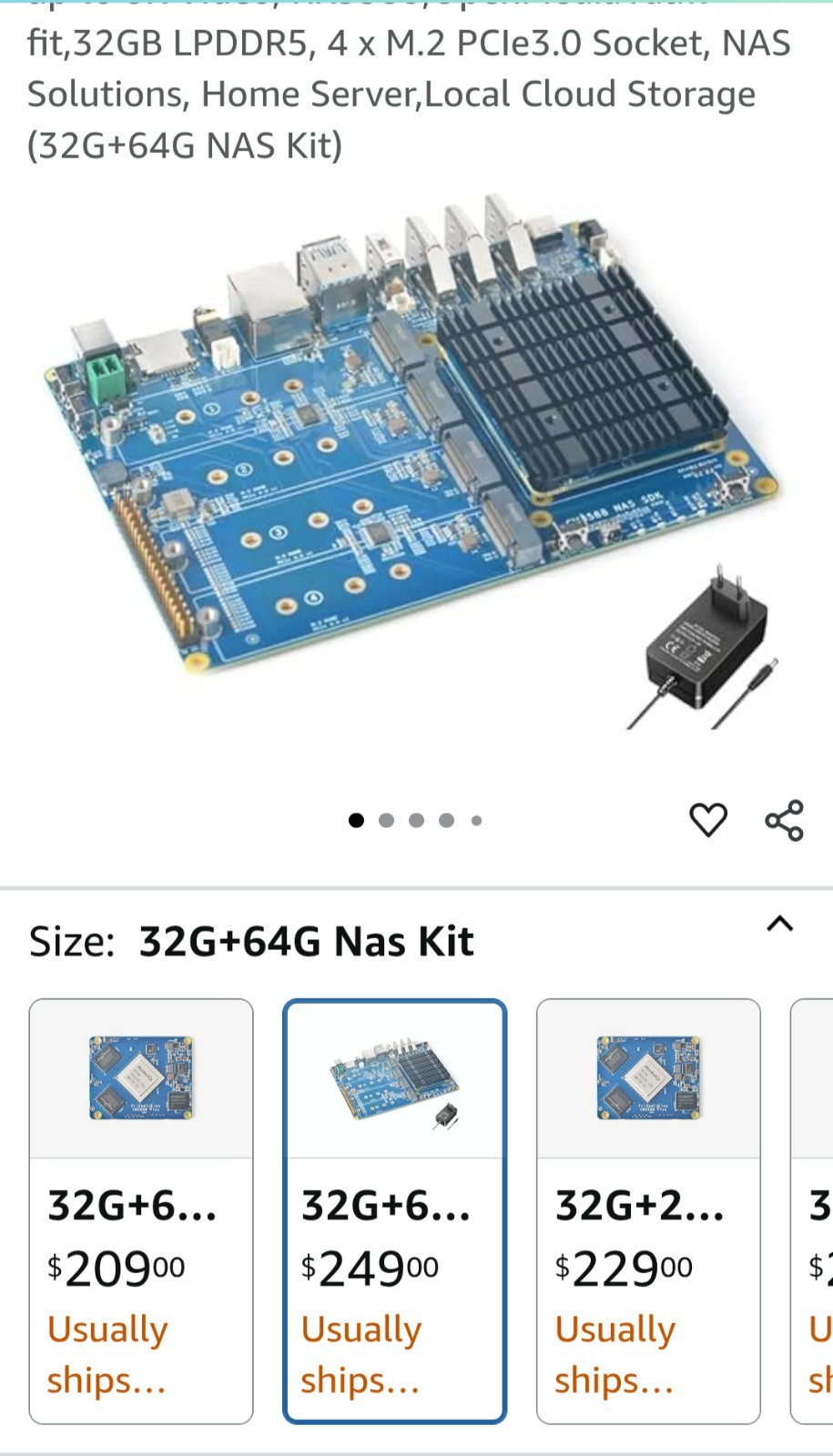
Task: Share this product listing
Action: (x=784, y=820)
